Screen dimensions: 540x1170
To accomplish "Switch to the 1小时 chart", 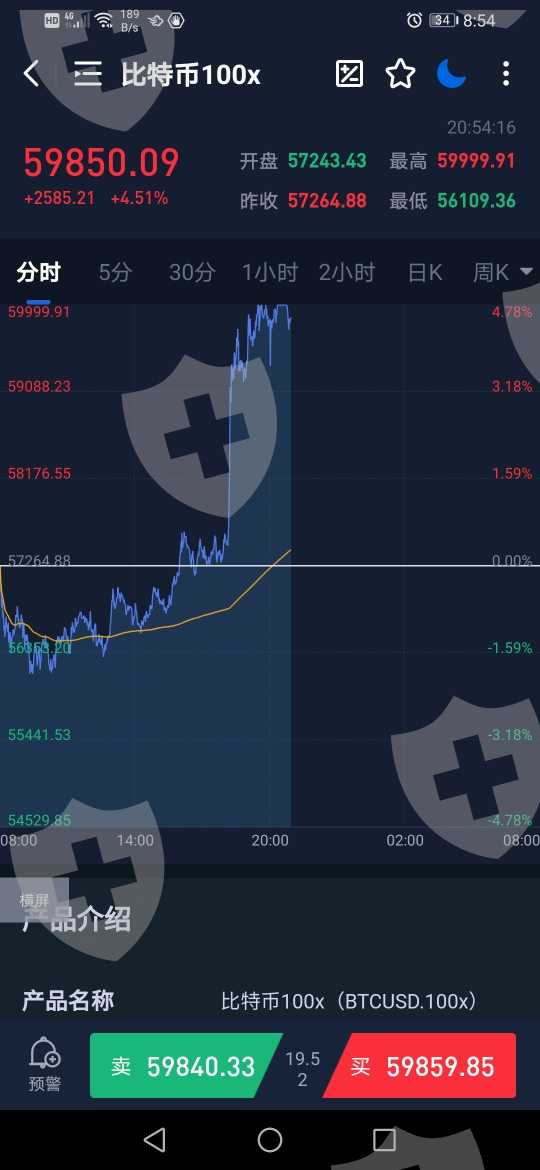I will coord(269,273).
